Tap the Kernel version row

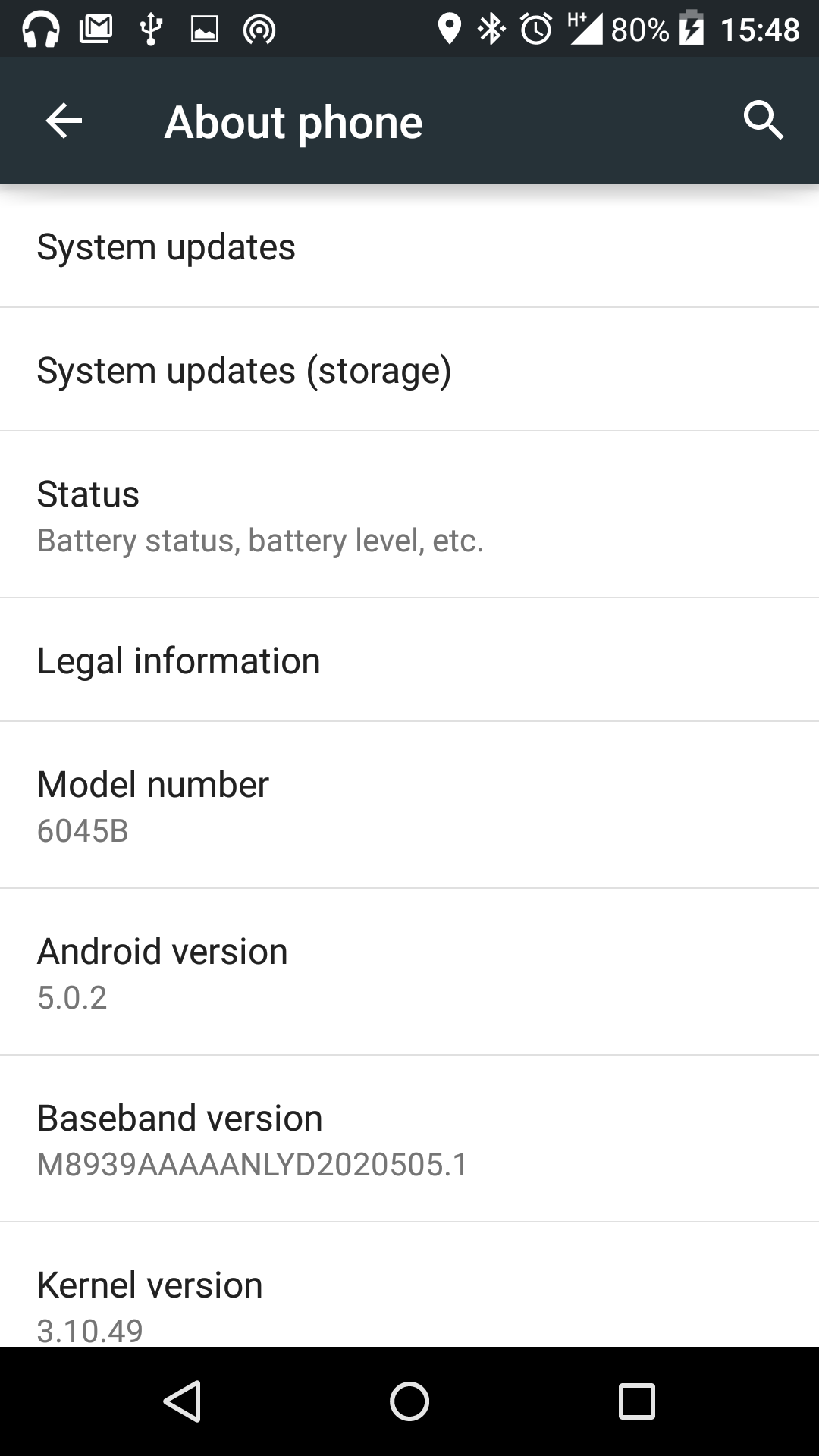tap(409, 1285)
